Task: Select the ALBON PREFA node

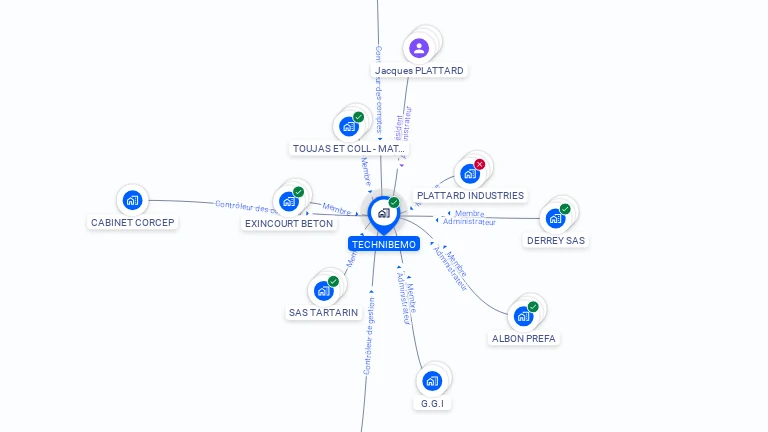Action: pos(523,316)
